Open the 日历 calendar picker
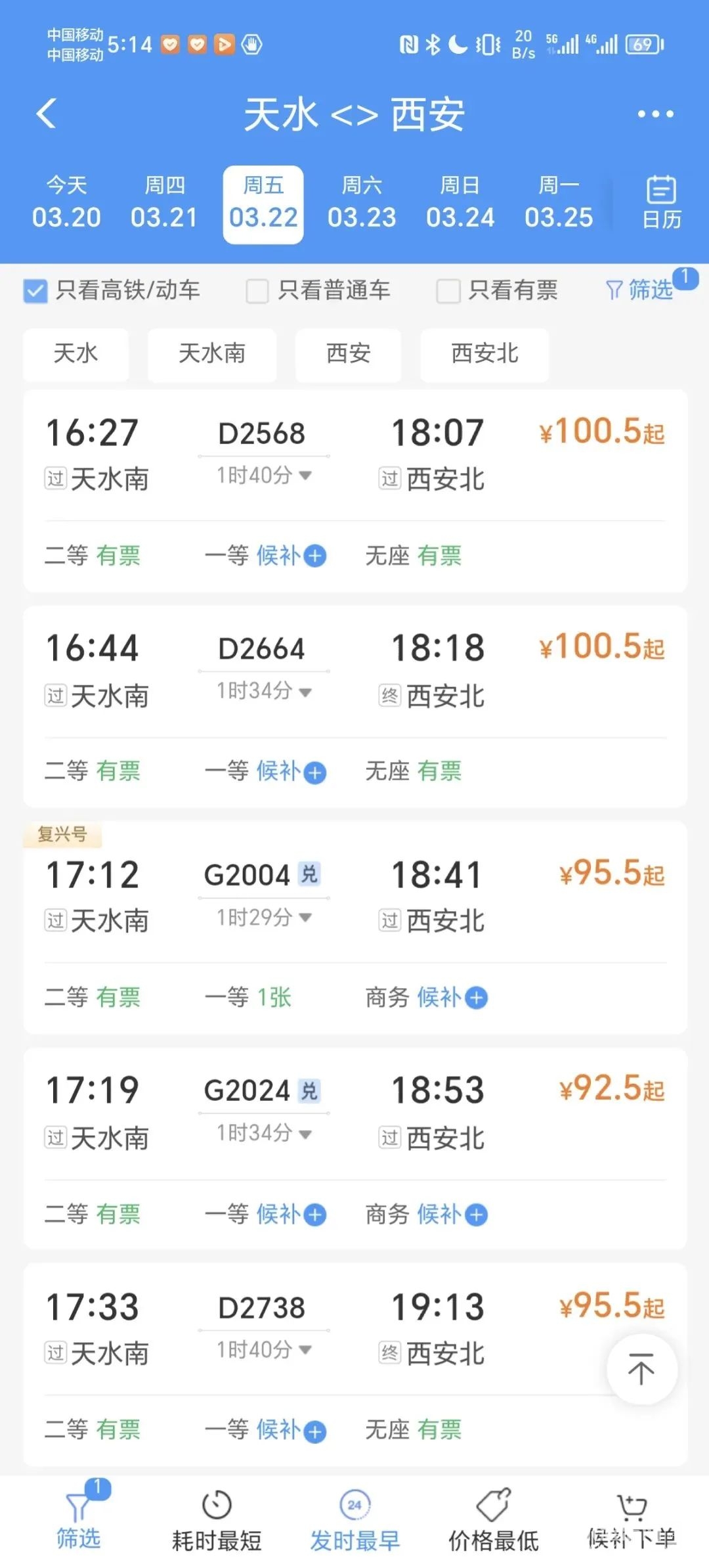 pyautogui.click(x=661, y=202)
